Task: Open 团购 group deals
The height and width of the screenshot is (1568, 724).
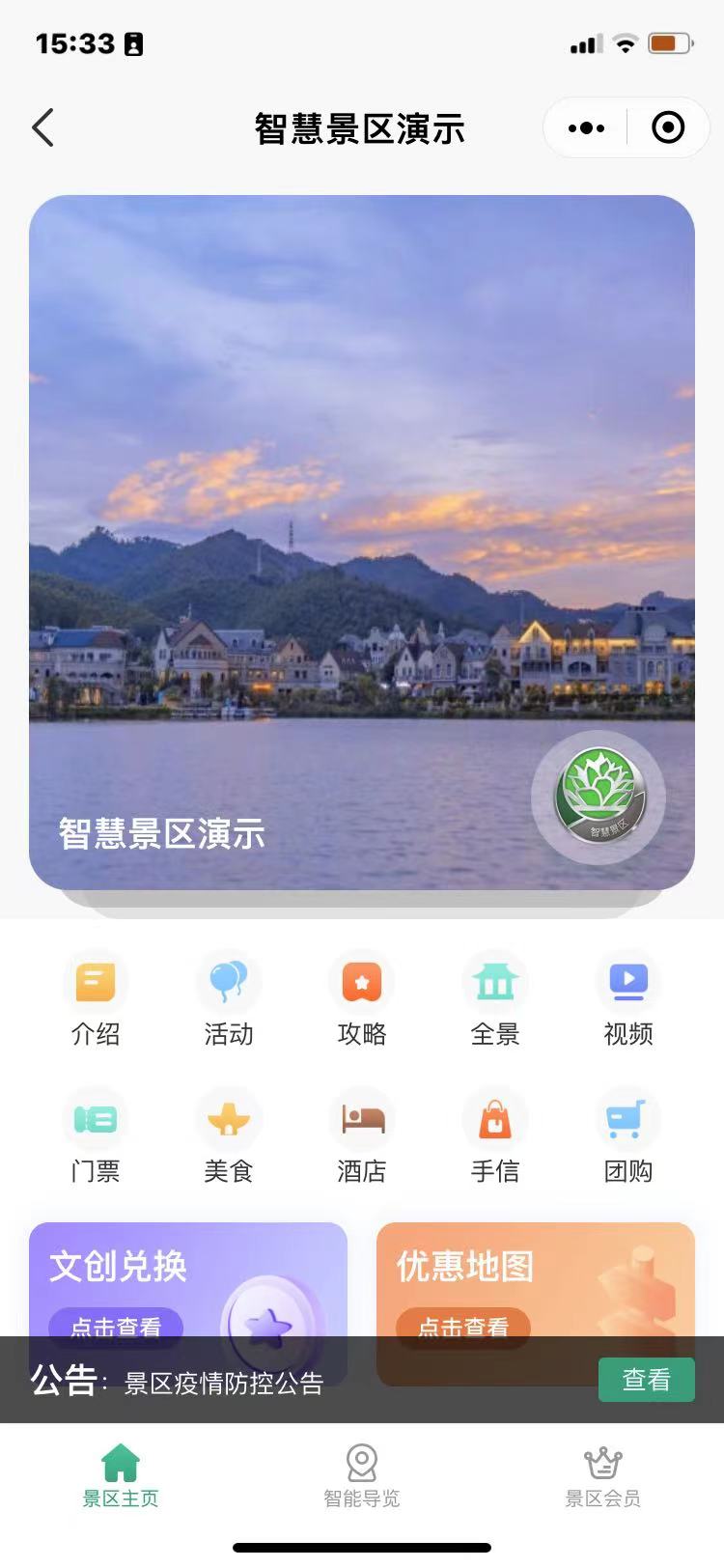Action: tap(628, 1136)
